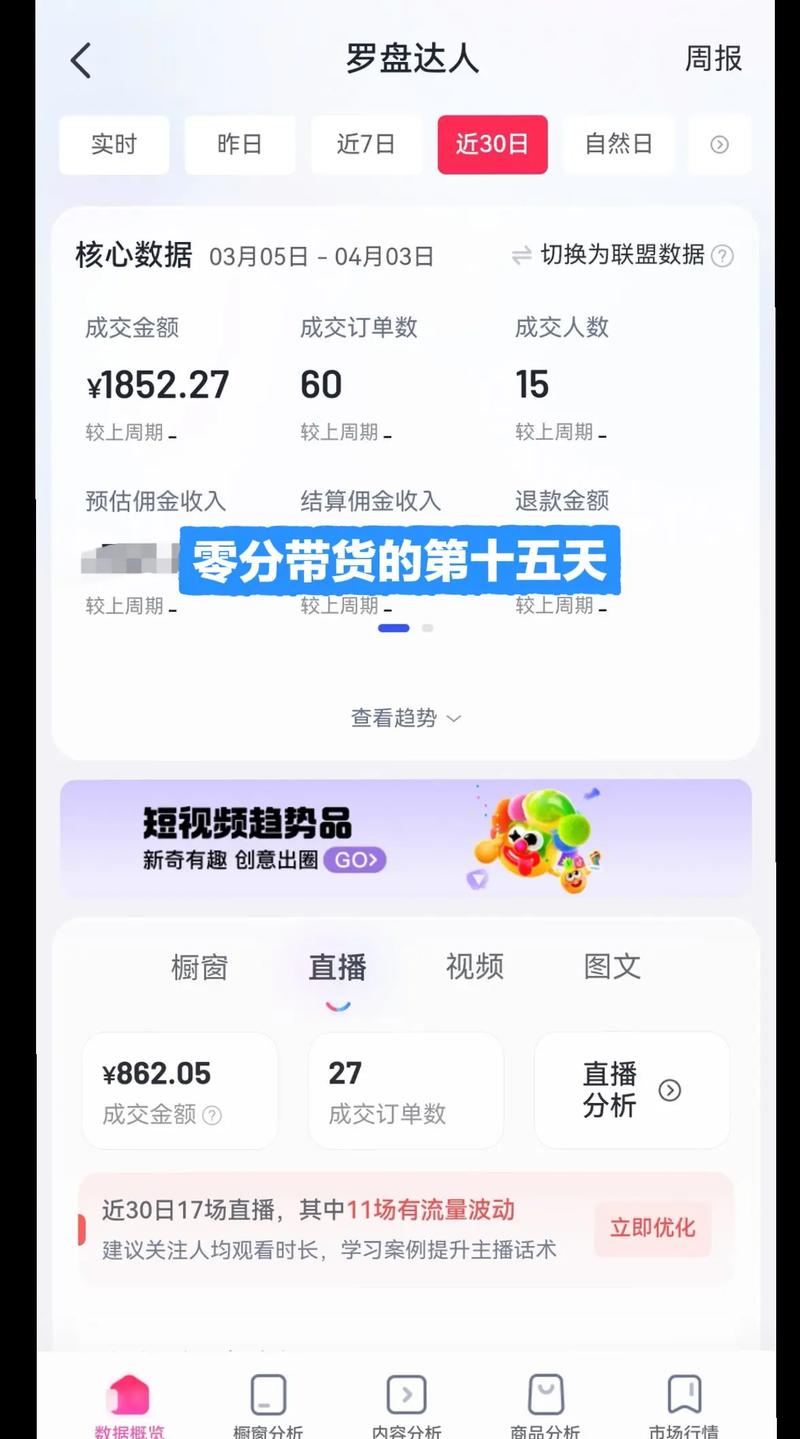Open the 短视频趋势品 banner

click(406, 839)
